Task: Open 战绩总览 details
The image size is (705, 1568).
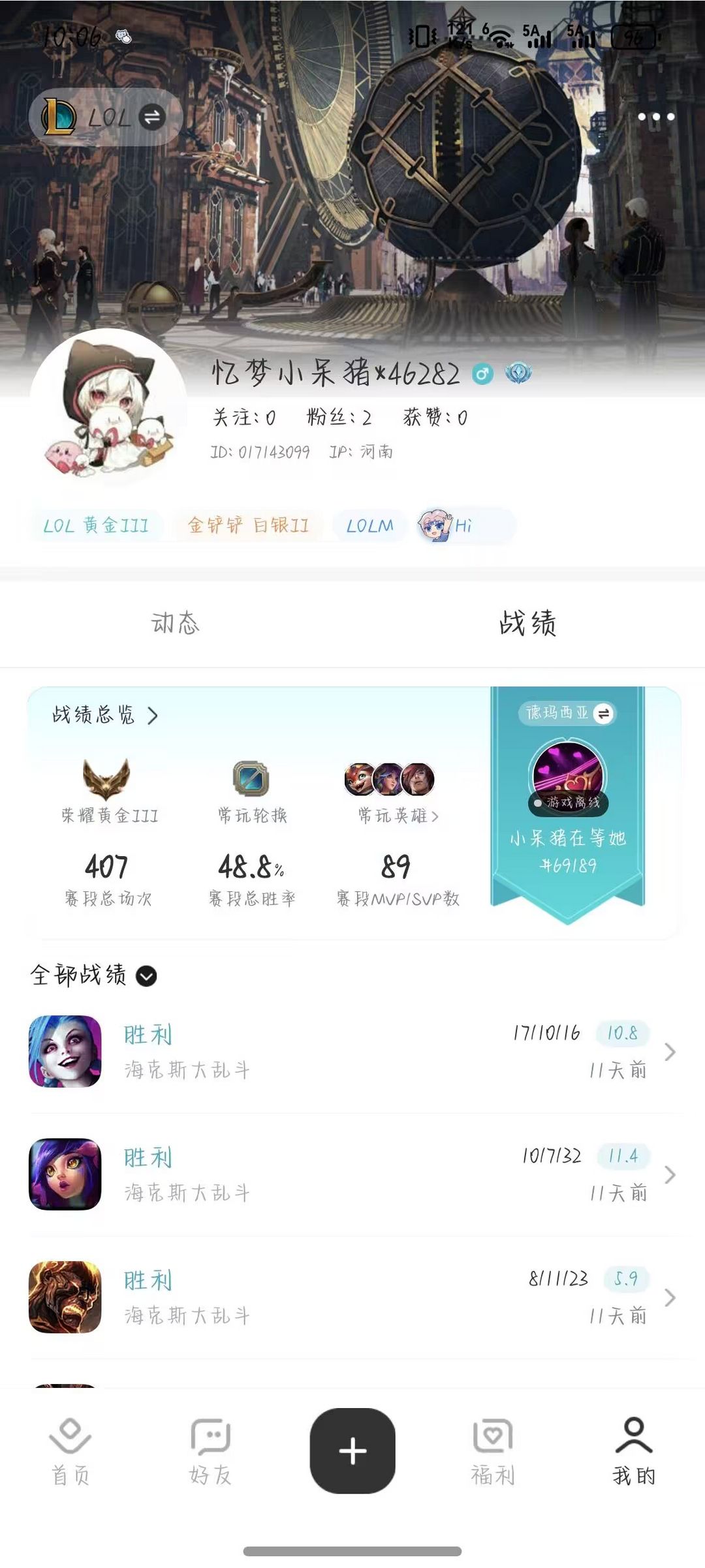Action: point(105,715)
